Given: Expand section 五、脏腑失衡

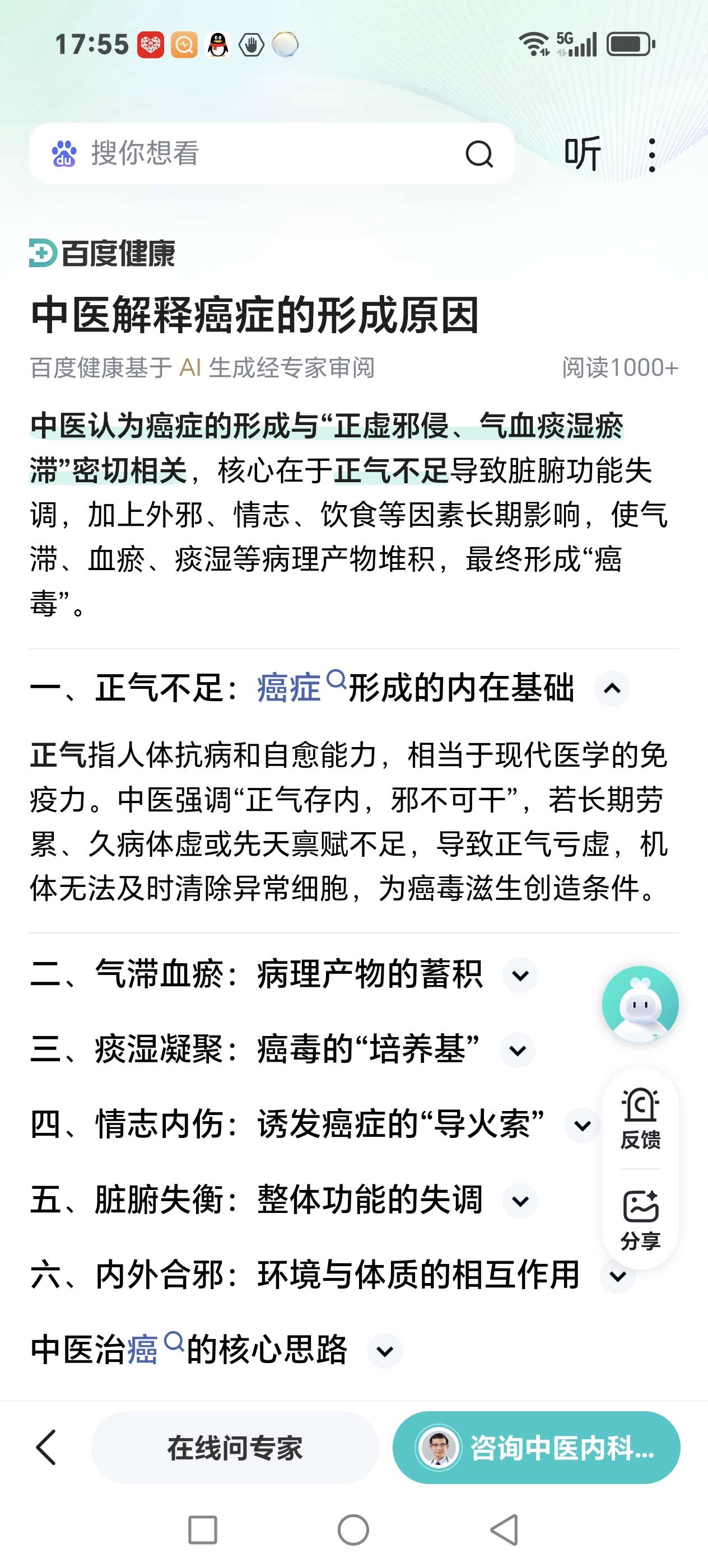Looking at the screenshot, I should click(520, 1201).
